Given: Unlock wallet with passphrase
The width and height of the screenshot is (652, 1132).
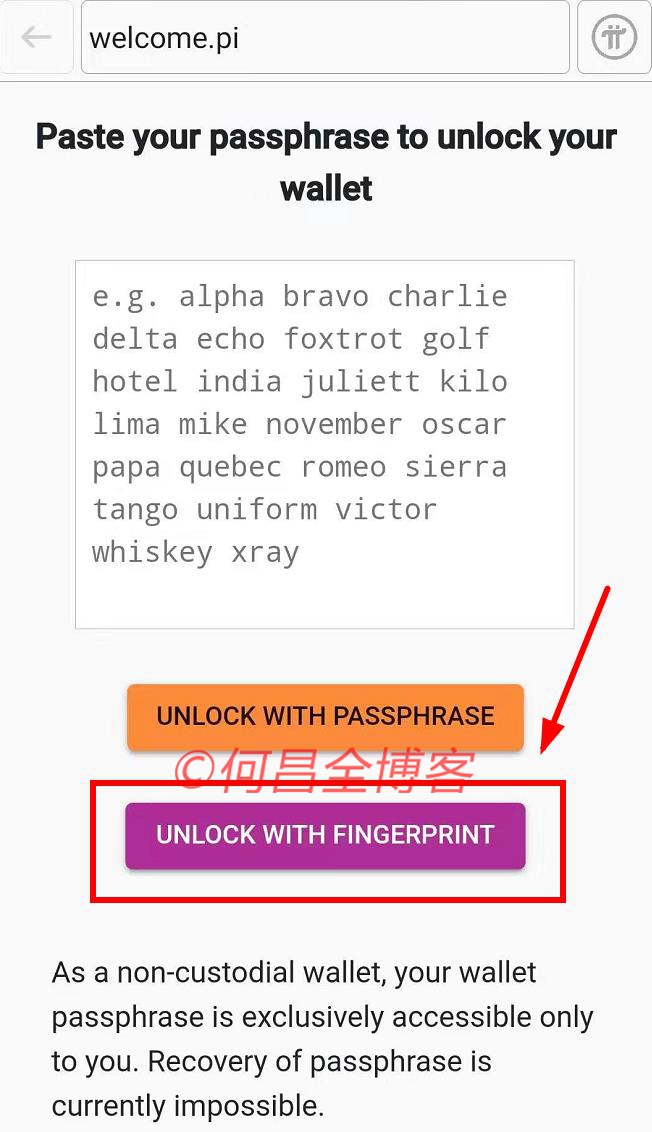Looking at the screenshot, I should click(325, 716).
